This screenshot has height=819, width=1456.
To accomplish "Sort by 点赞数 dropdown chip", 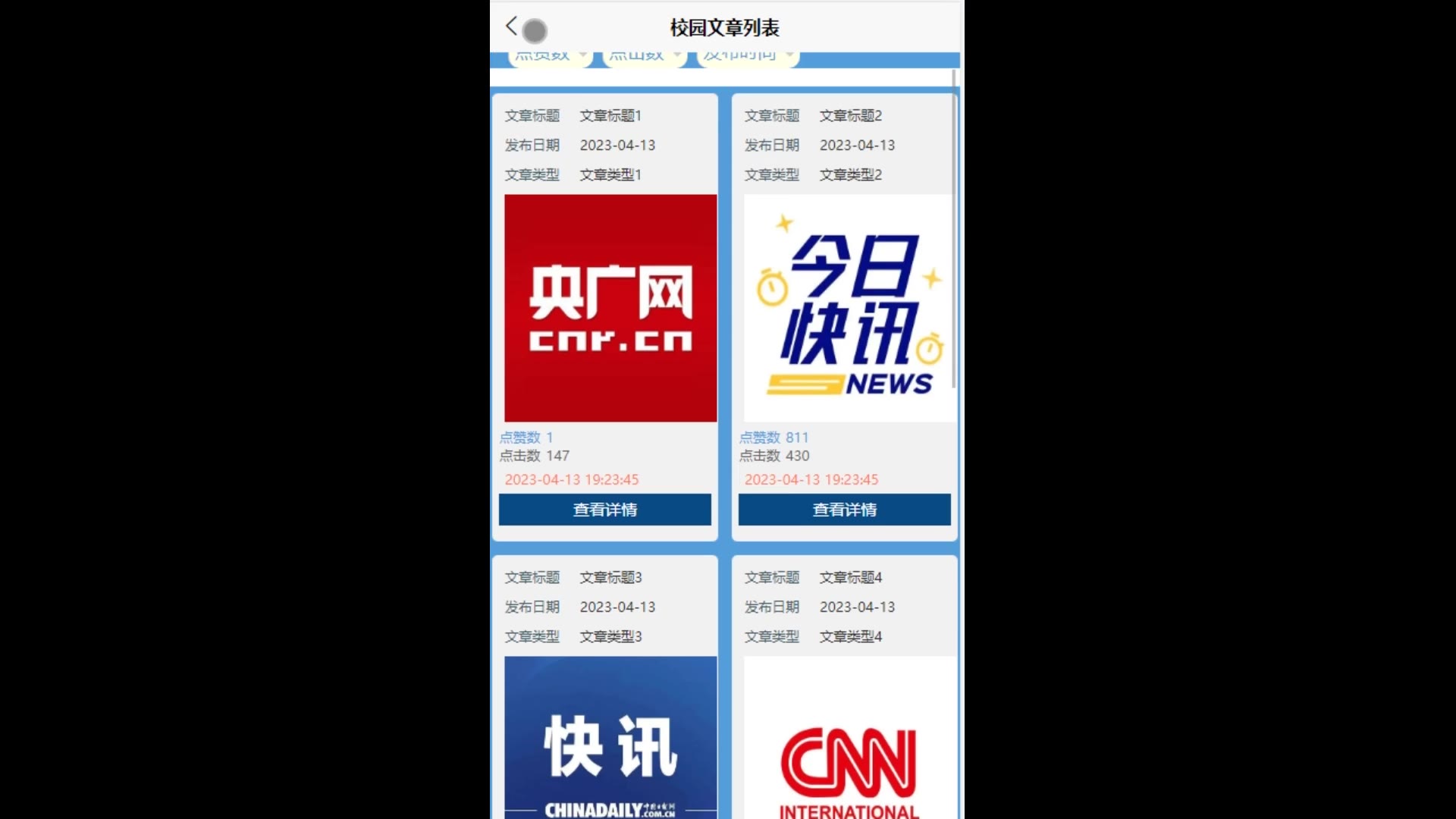I will [549, 58].
